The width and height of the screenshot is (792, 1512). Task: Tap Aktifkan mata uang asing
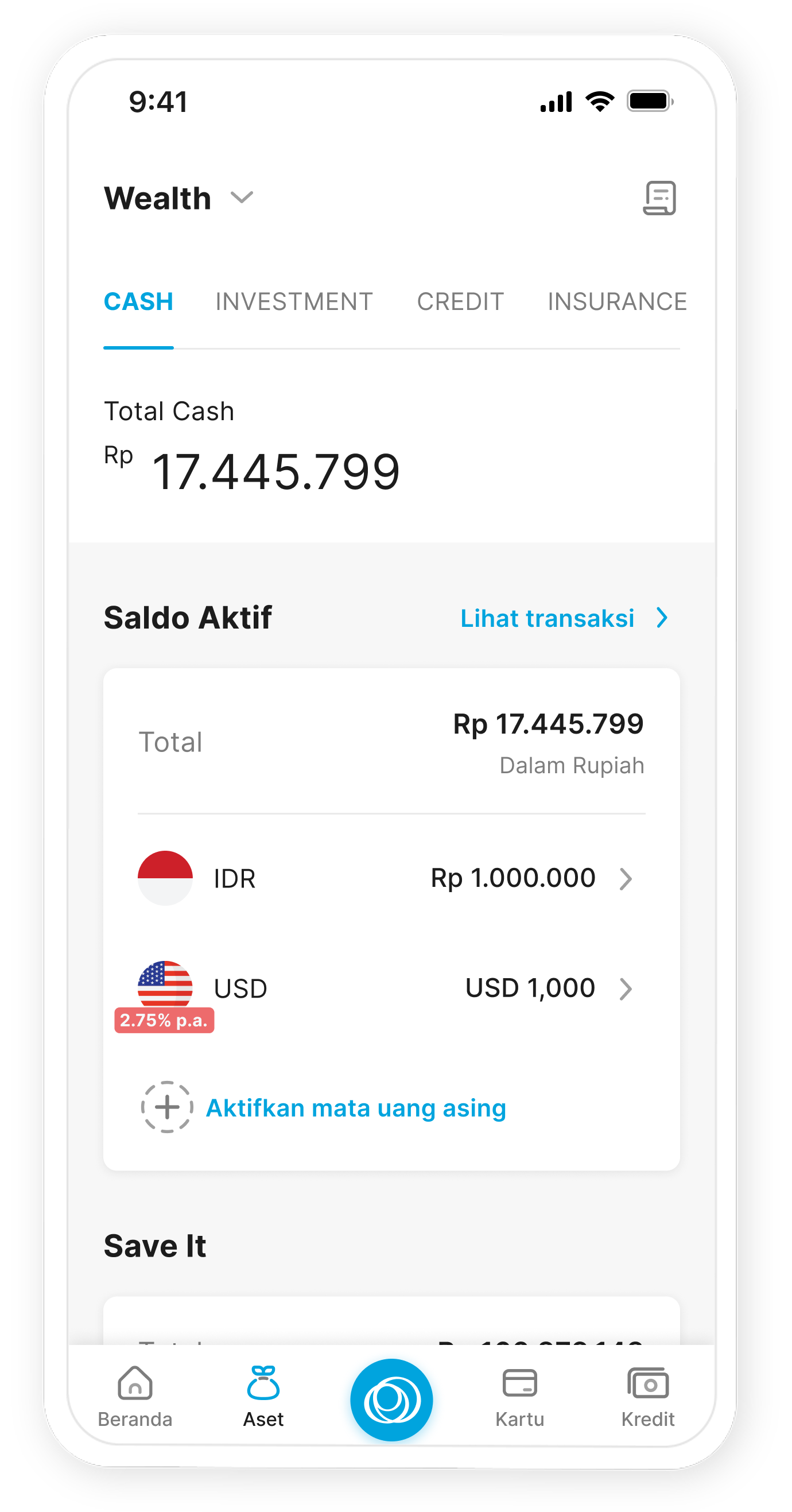[355, 1108]
